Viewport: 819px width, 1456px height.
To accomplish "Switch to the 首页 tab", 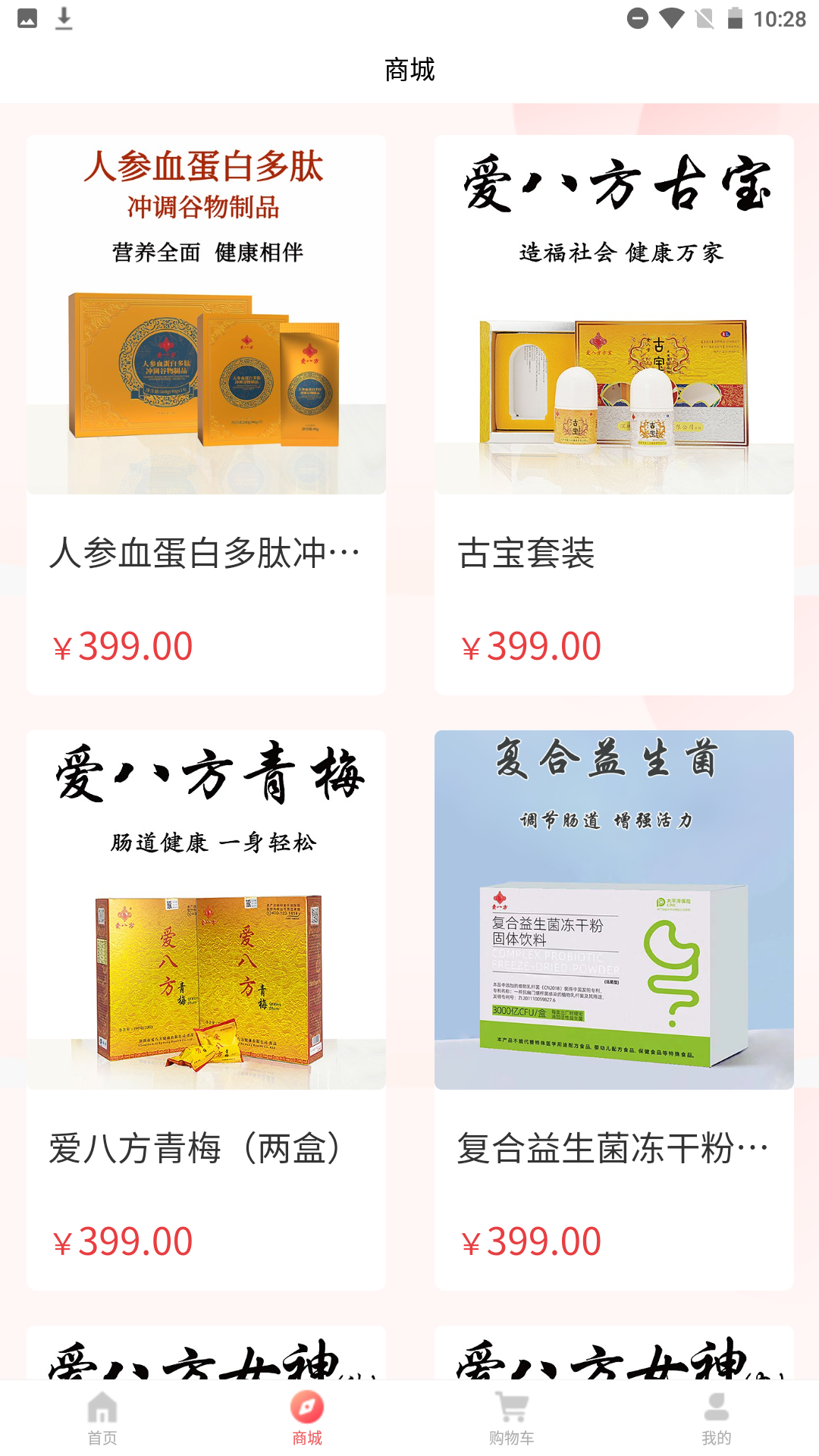I will (102, 1418).
